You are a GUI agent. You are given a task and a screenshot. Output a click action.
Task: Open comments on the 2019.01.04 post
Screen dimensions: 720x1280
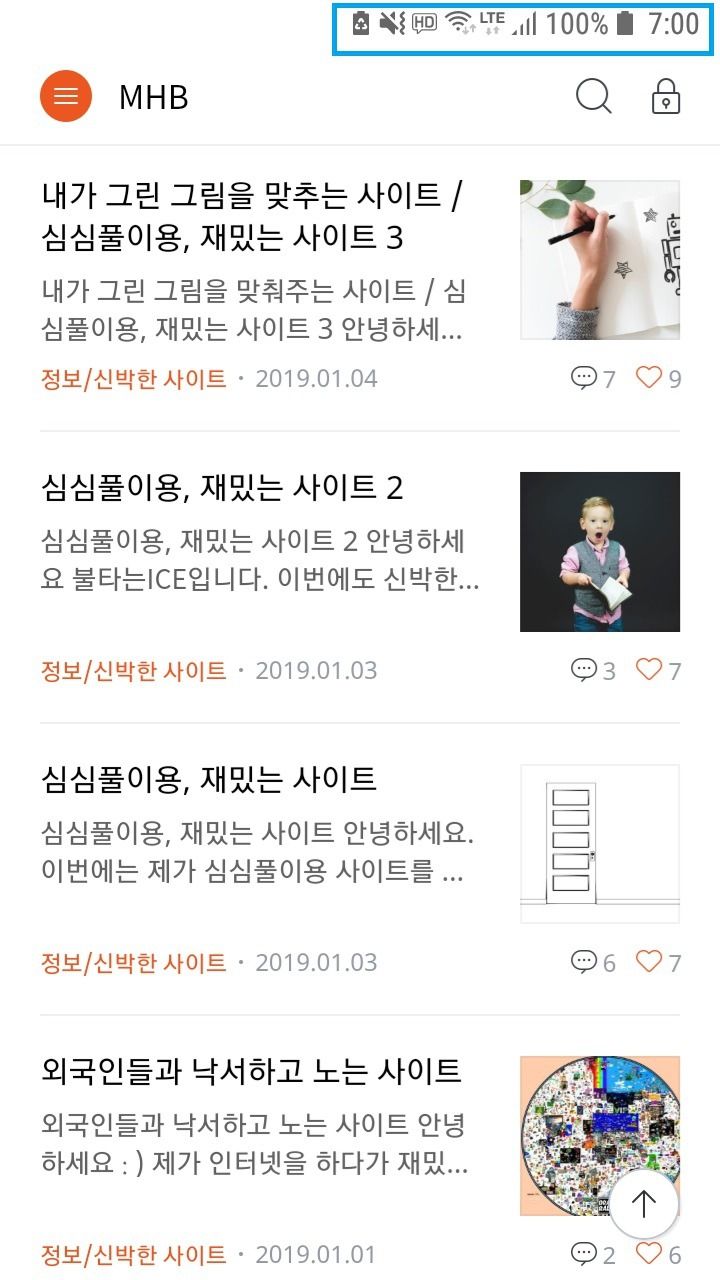pyautogui.click(x=593, y=378)
